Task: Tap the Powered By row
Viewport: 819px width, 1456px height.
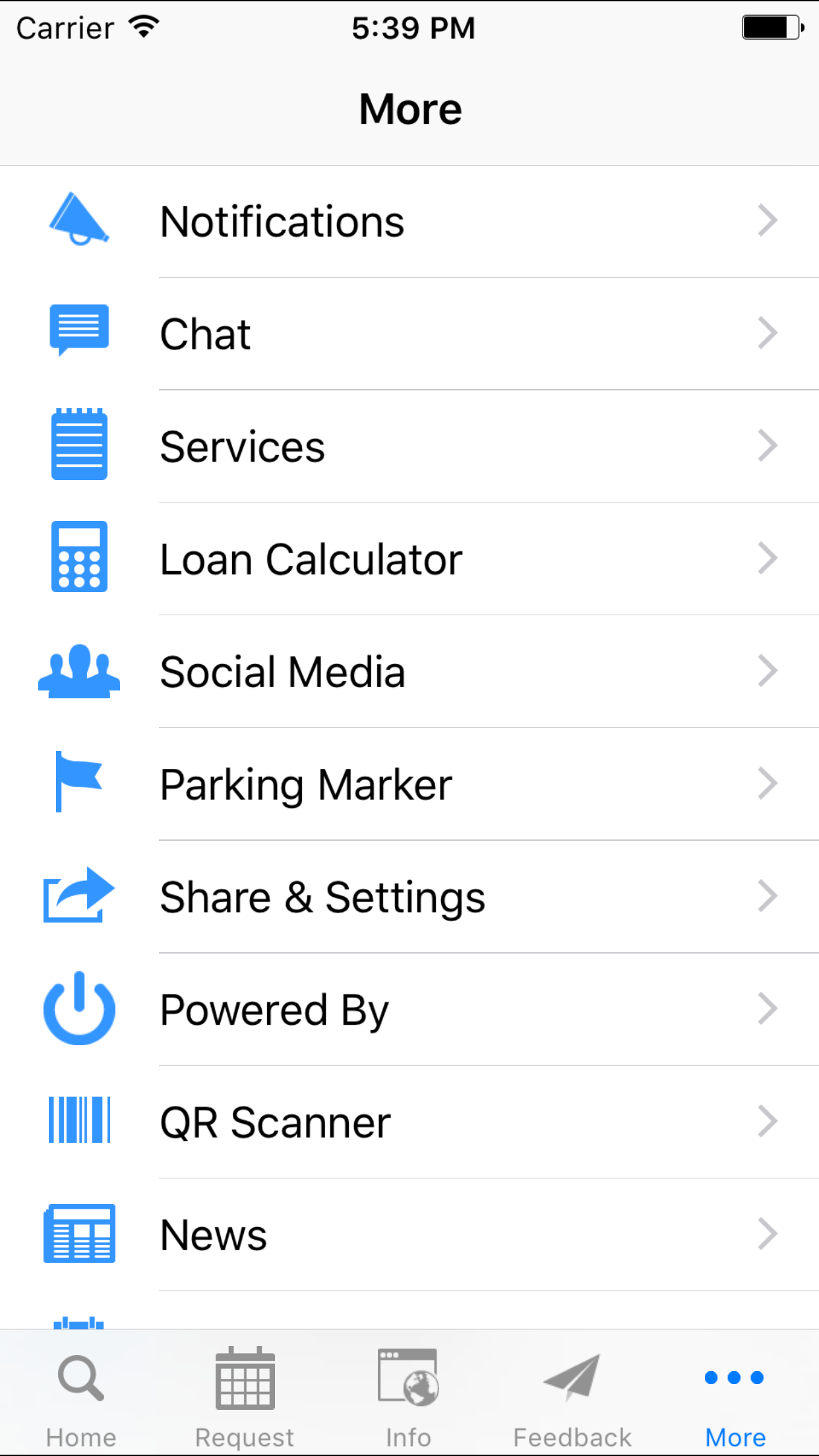Action: (x=409, y=1010)
